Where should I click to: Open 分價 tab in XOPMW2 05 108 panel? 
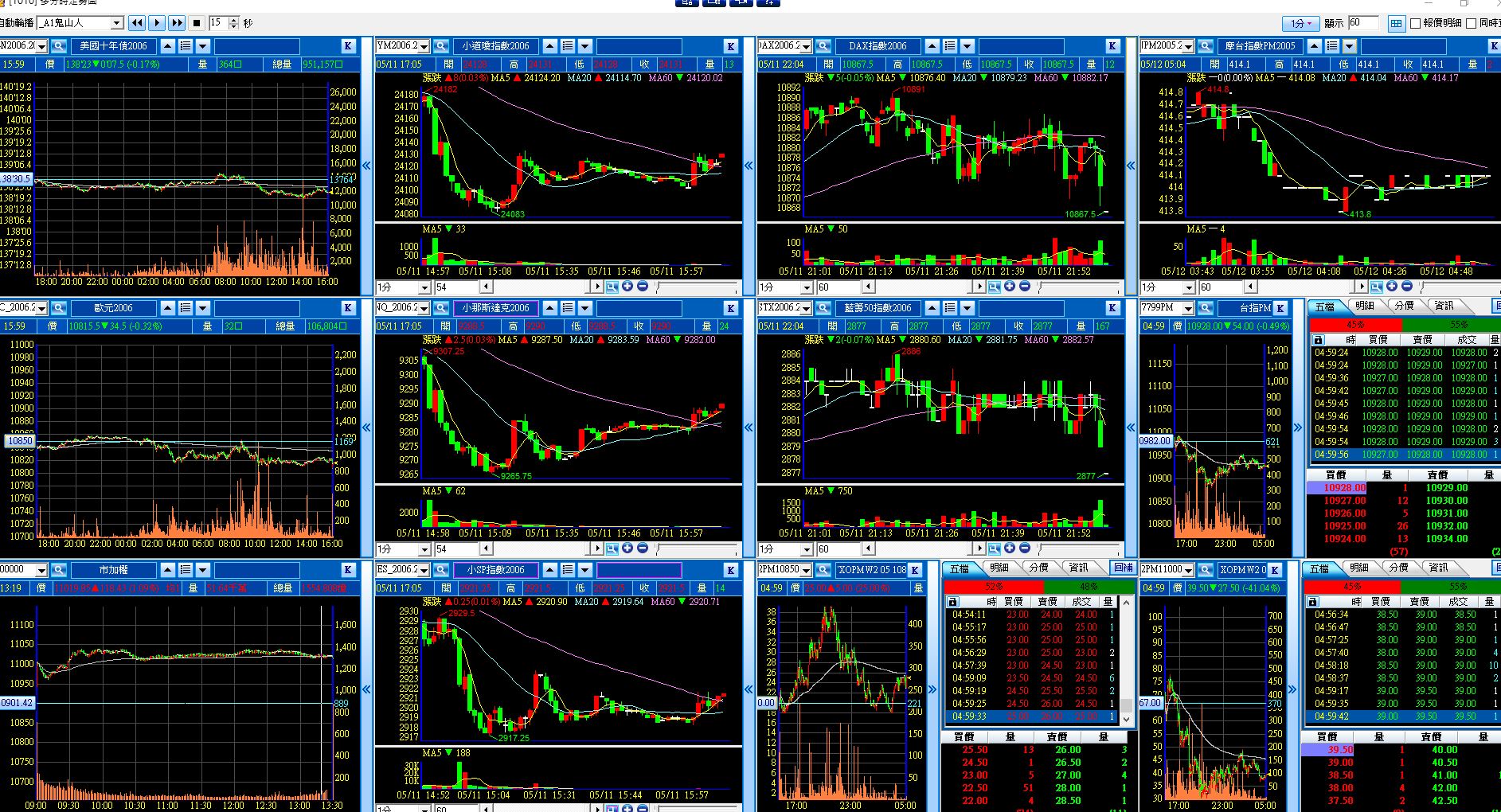click(1039, 568)
